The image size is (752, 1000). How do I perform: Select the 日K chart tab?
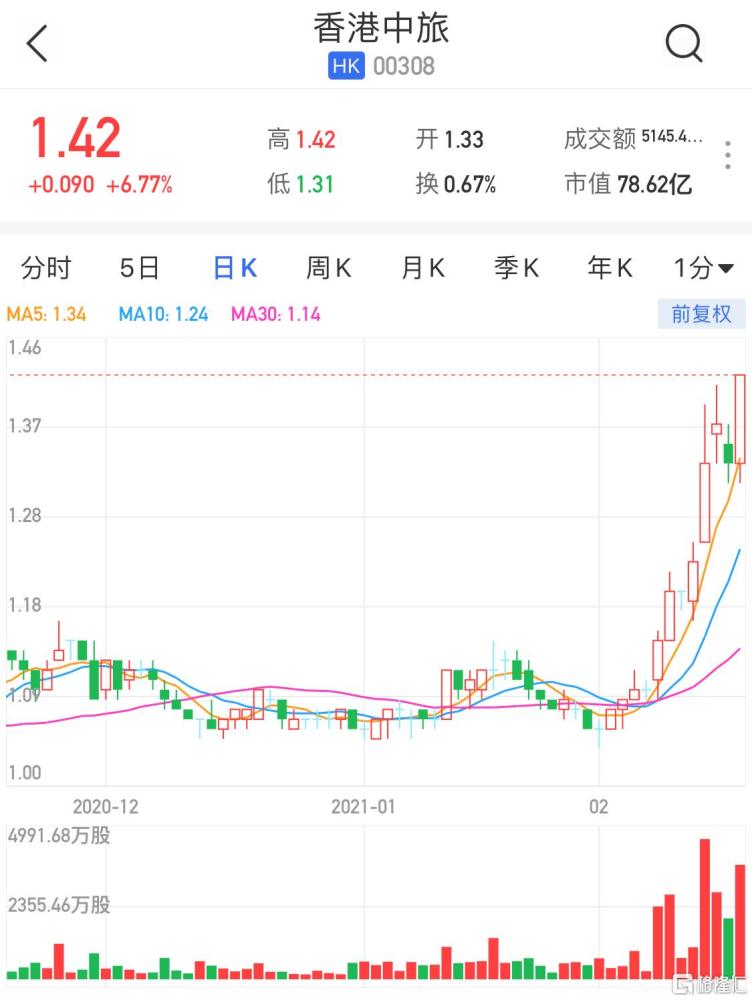point(235,268)
